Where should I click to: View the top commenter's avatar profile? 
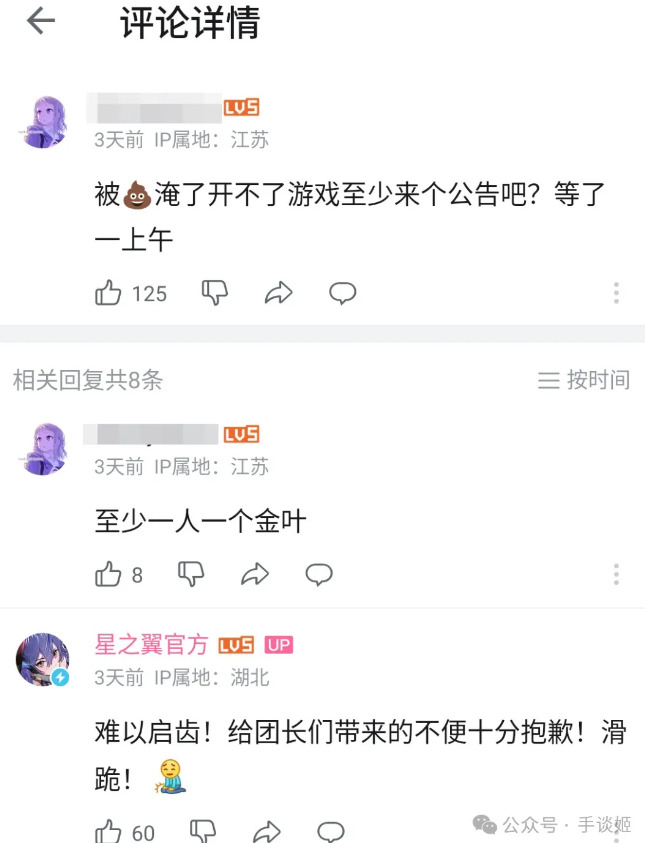(43, 123)
